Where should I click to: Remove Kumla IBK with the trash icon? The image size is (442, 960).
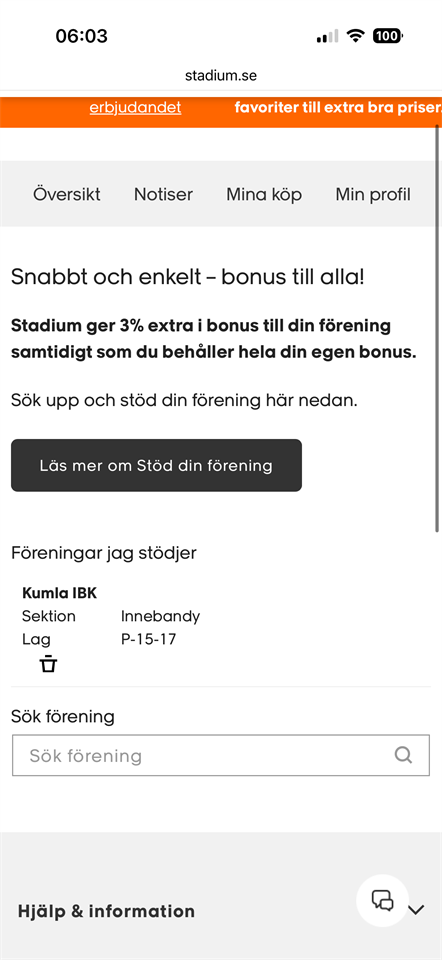click(x=48, y=664)
